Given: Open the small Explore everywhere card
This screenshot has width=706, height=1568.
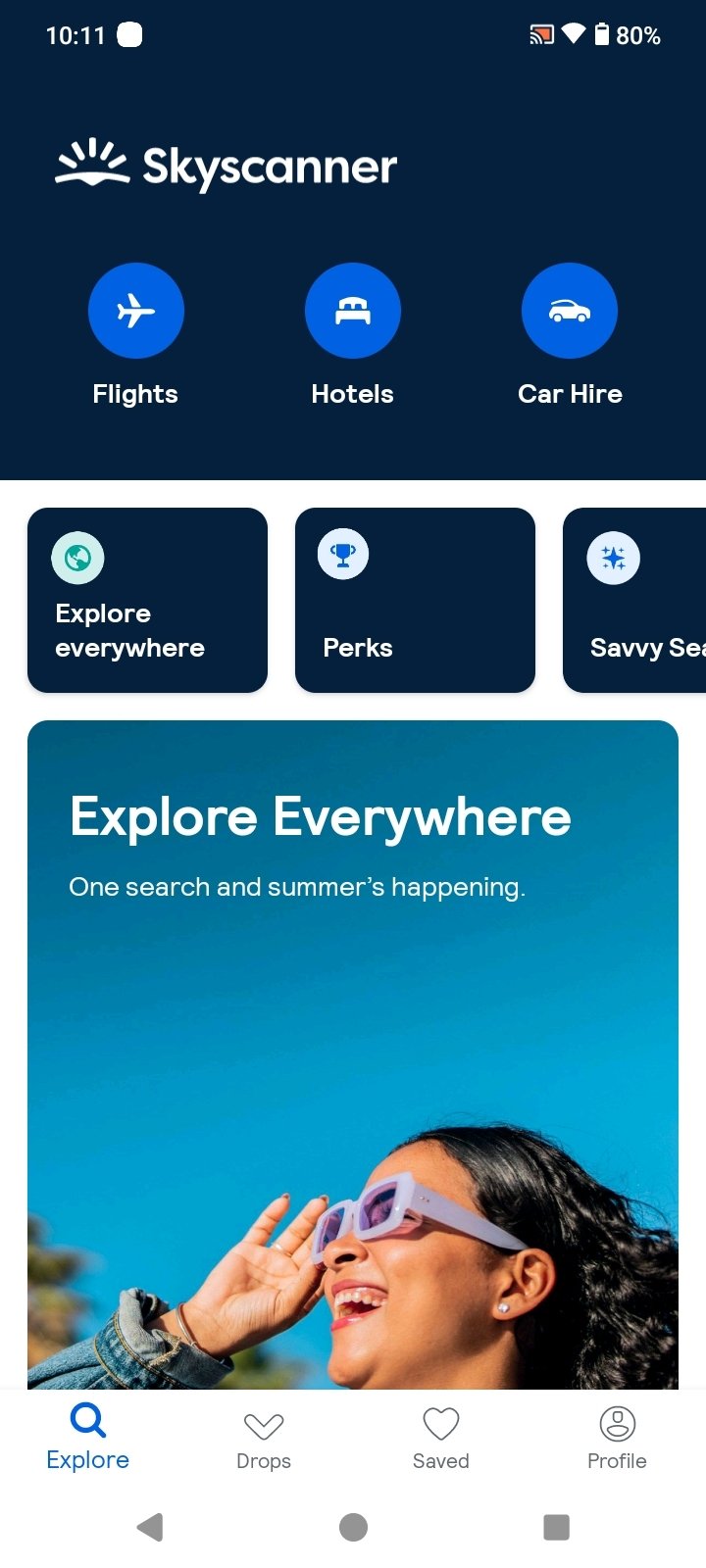Looking at the screenshot, I should pyautogui.click(x=147, y=600).
